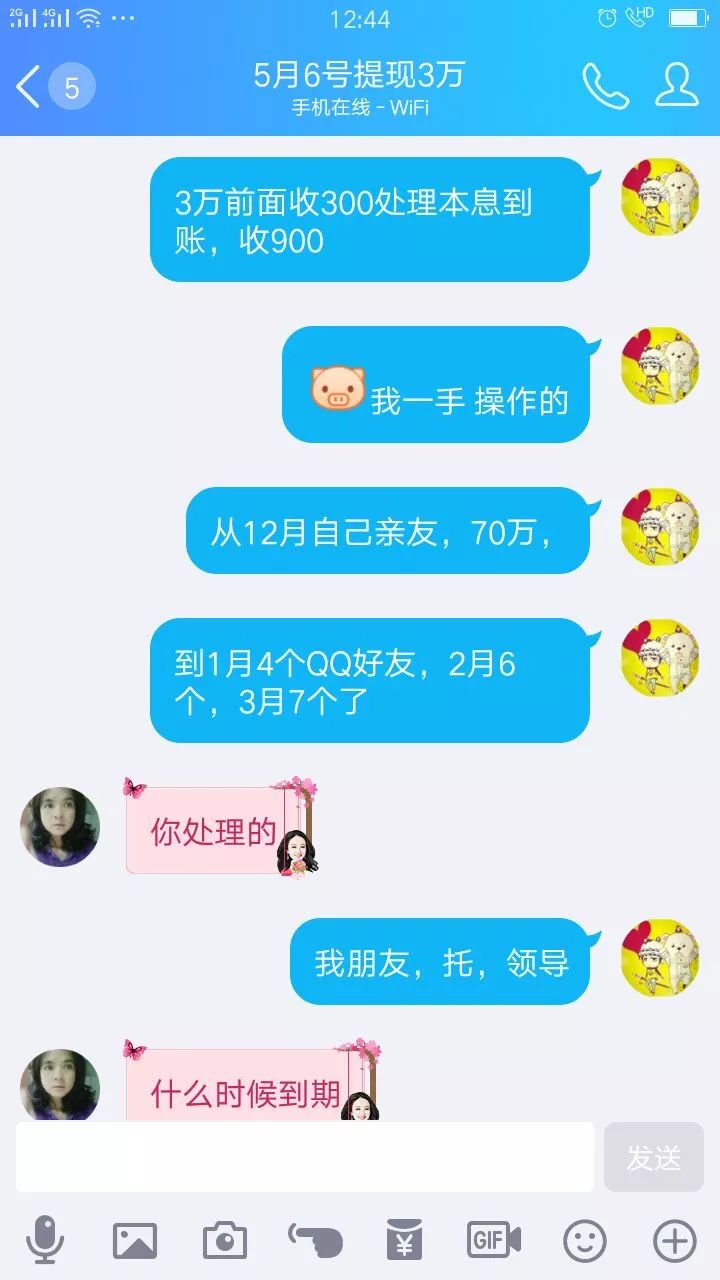Open the GIF video tool
This screenshot has height=1280, width=720.
point(494,1240)
